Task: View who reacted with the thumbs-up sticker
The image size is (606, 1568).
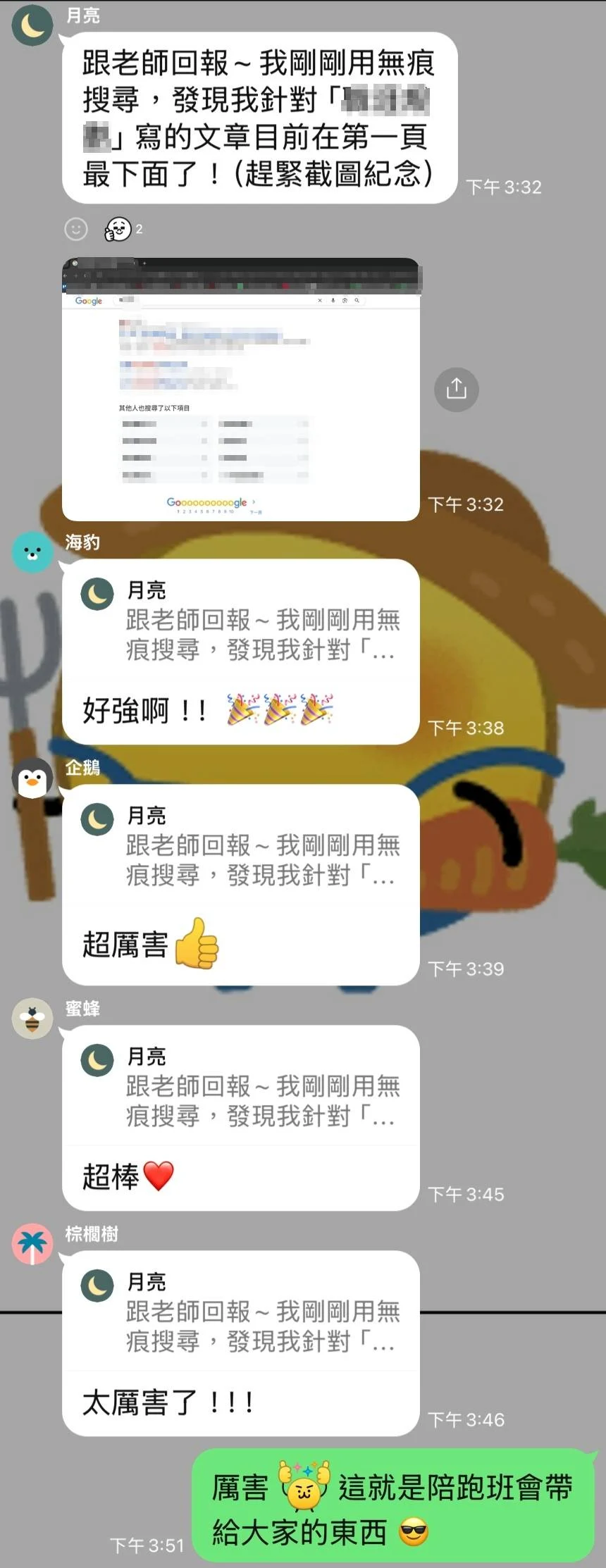Action: click(118, 229)
